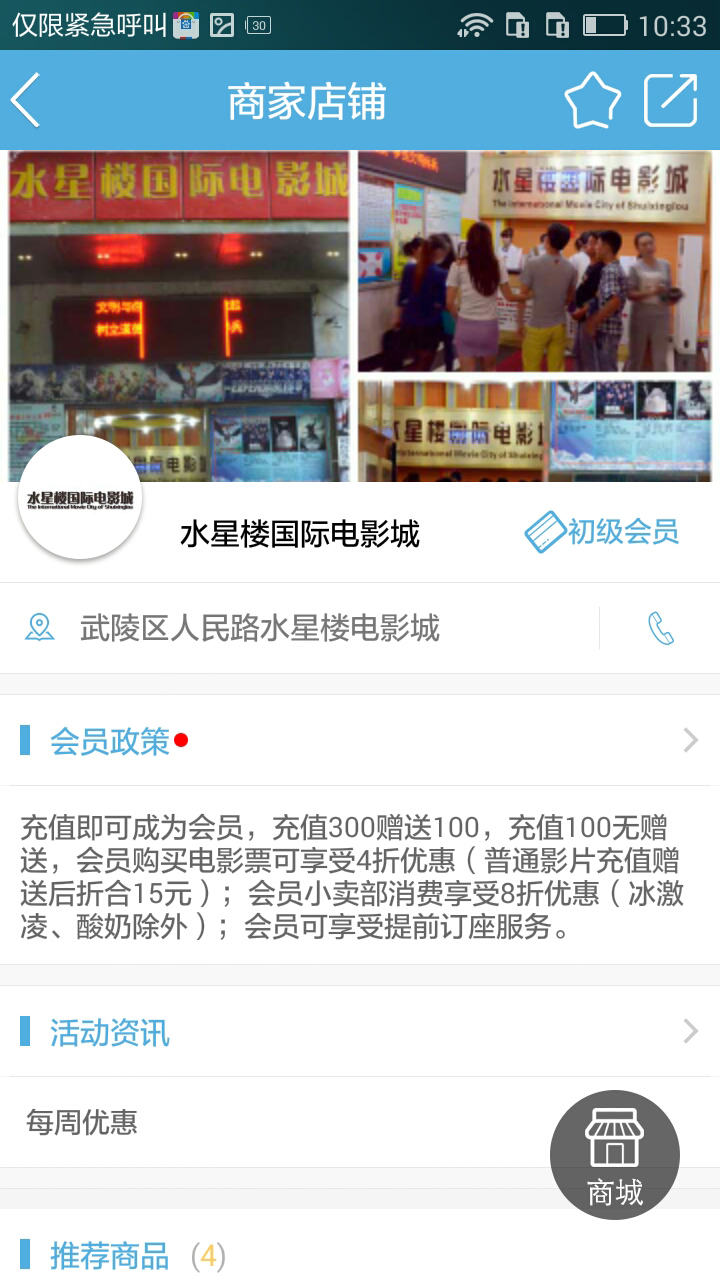Open the 活动资讯 section
This screenshot has height=1280, width=720.
pyautogui.click(x=360, y=1031)
